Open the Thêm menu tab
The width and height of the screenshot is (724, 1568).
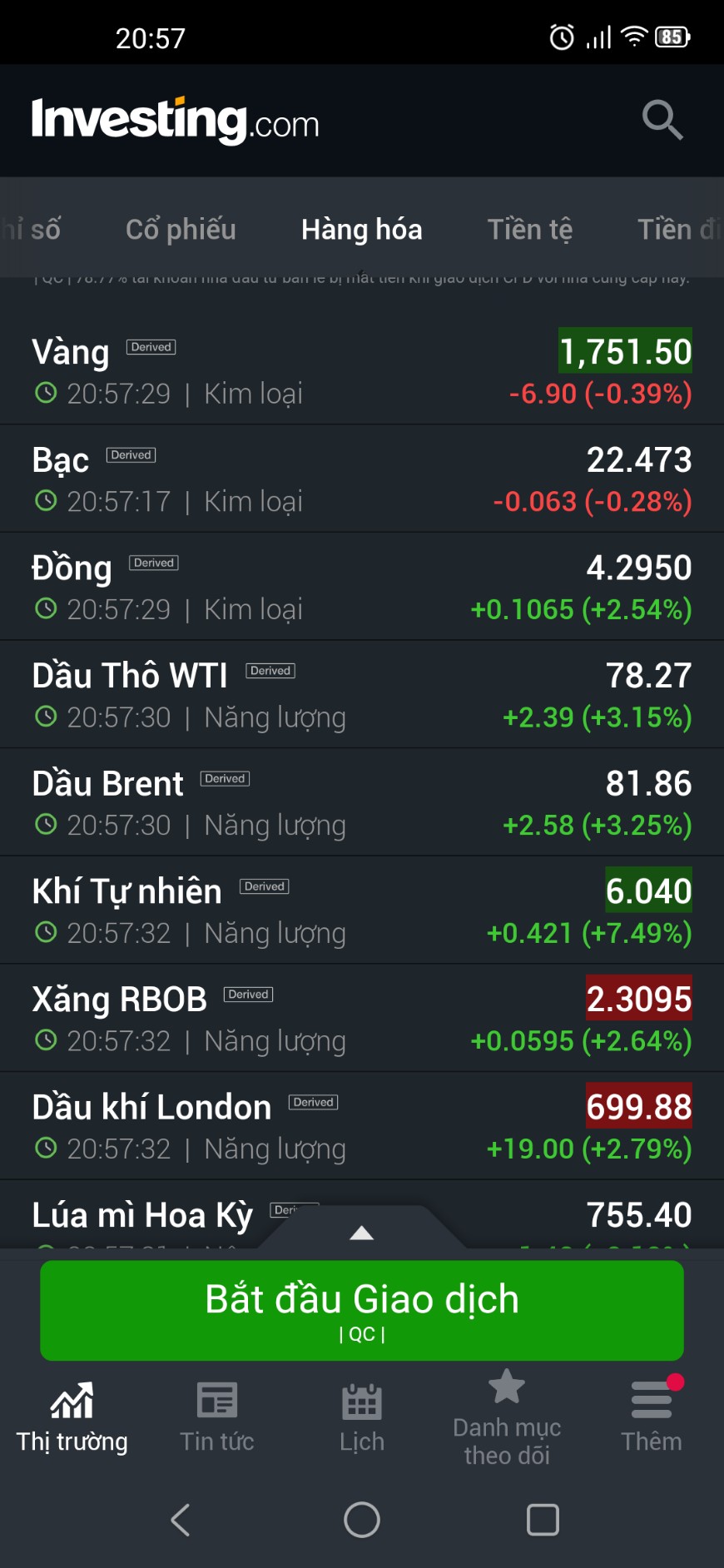[651, 1417]
